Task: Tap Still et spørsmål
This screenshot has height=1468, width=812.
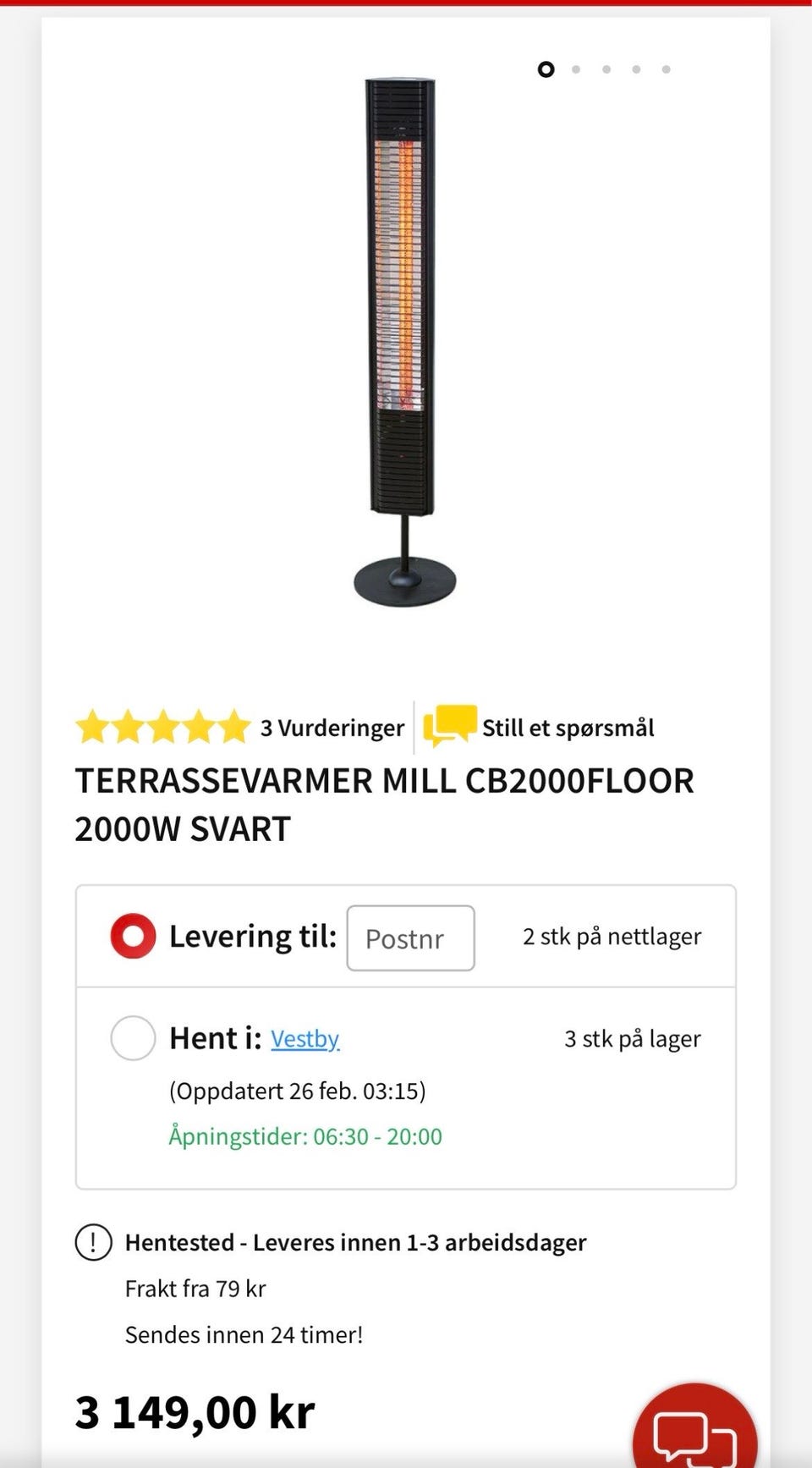Action: tap(567, 728)
